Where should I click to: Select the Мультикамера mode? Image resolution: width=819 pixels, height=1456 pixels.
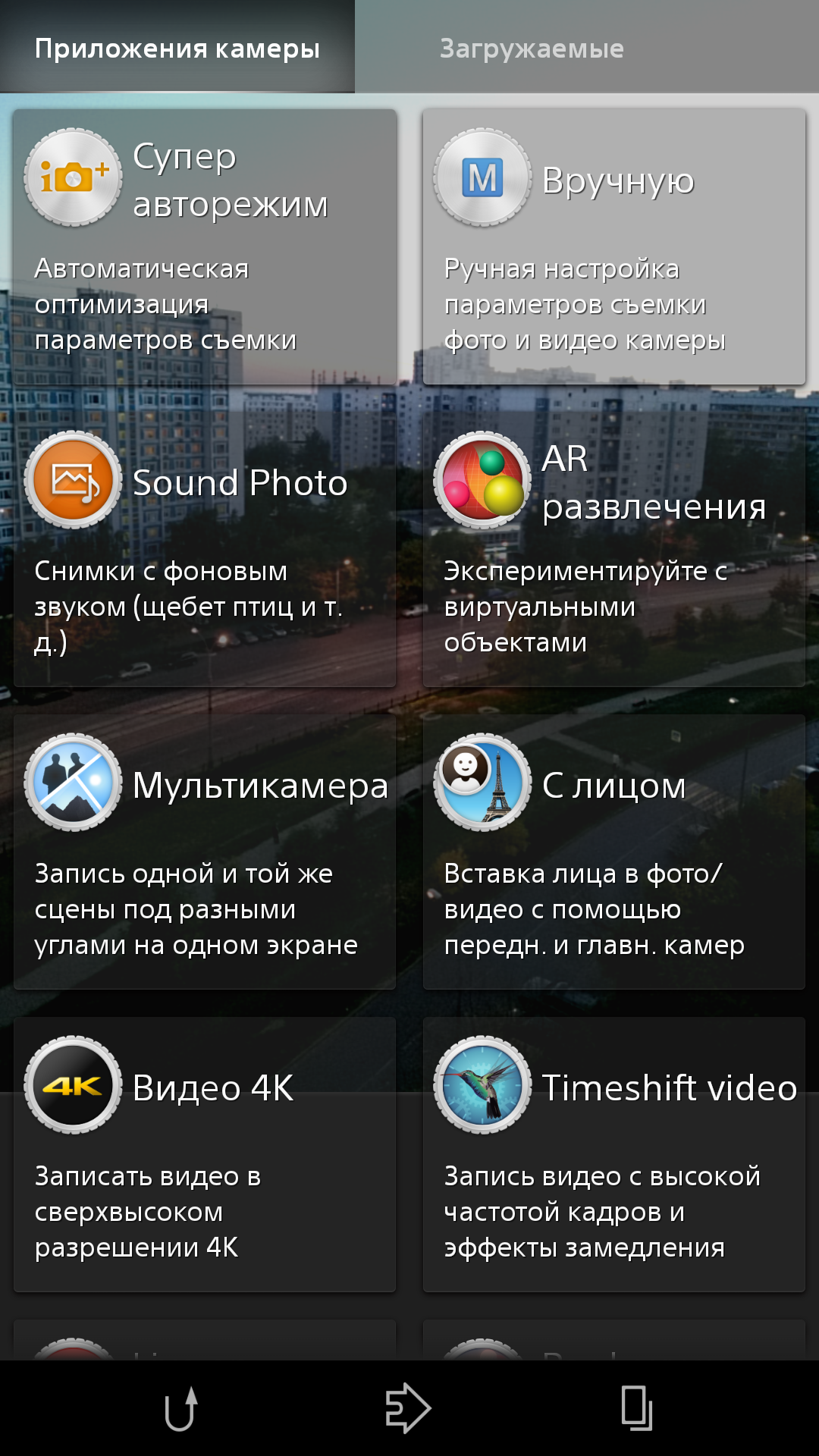(205, 852)
